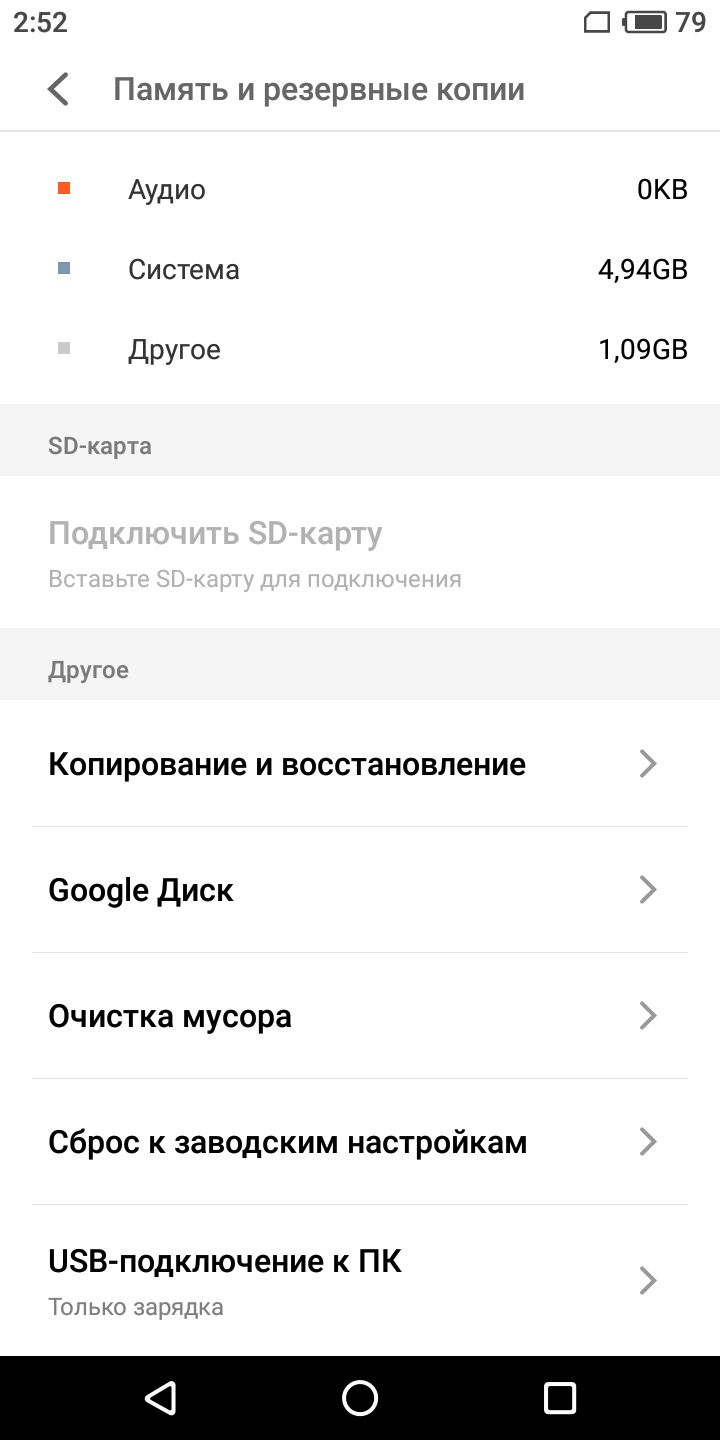This screenshot has width=720, height=1440.
Task: Go back from Память и резервные копии
Action: click(x=59, y=89)
